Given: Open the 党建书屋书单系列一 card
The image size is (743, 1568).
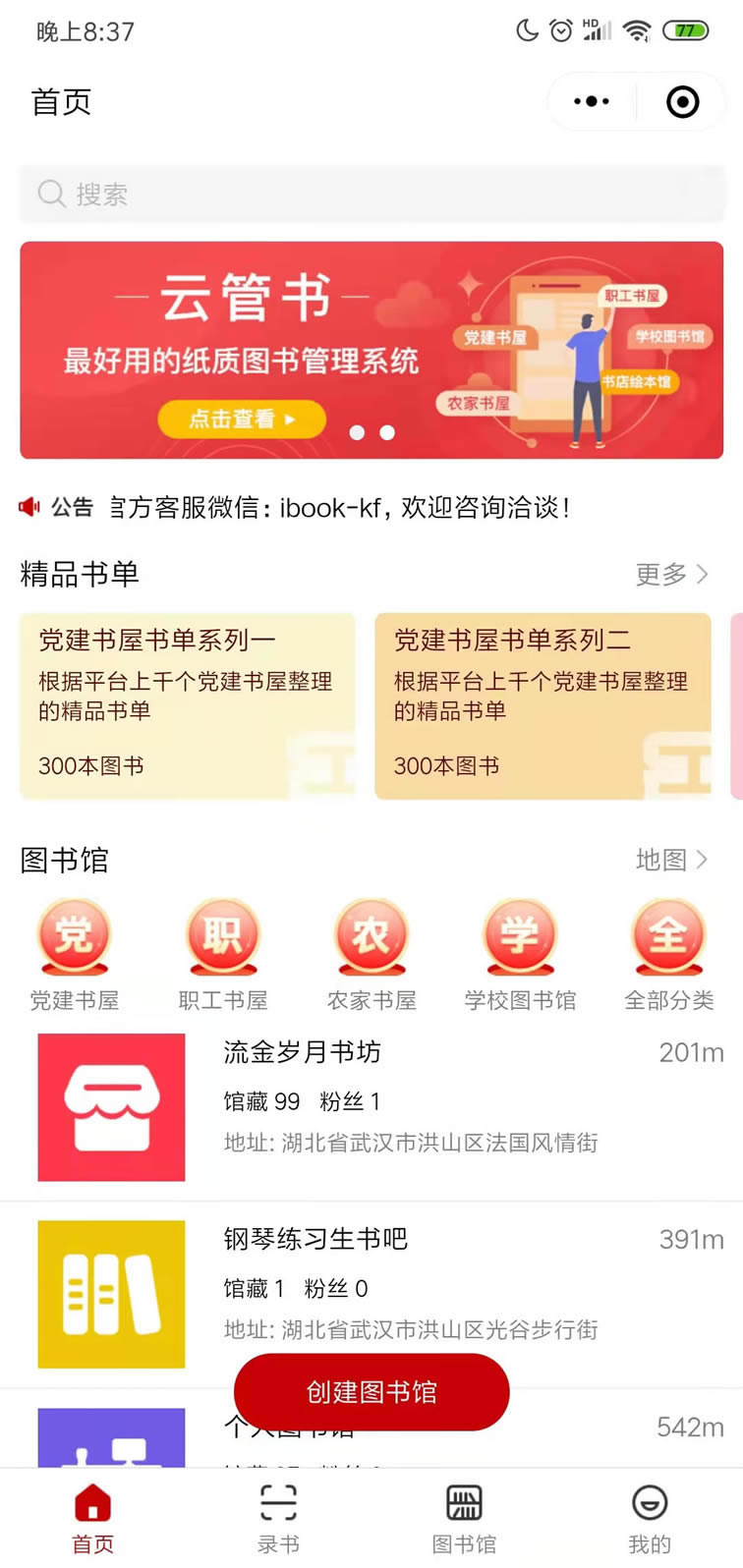Looking at the screenshot, I should point(187,704).
